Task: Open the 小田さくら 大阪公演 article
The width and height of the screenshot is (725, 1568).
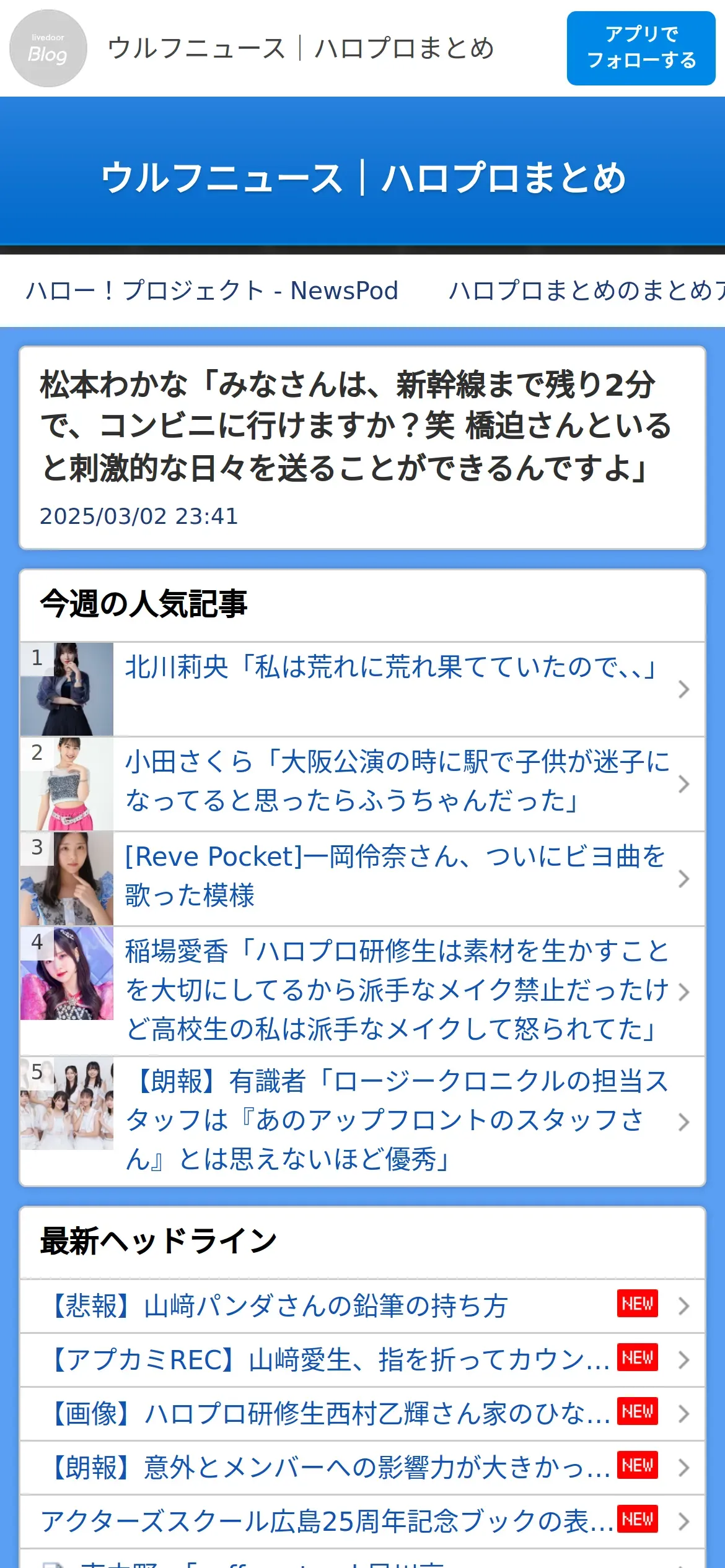Action: click(x=362, y=784)
